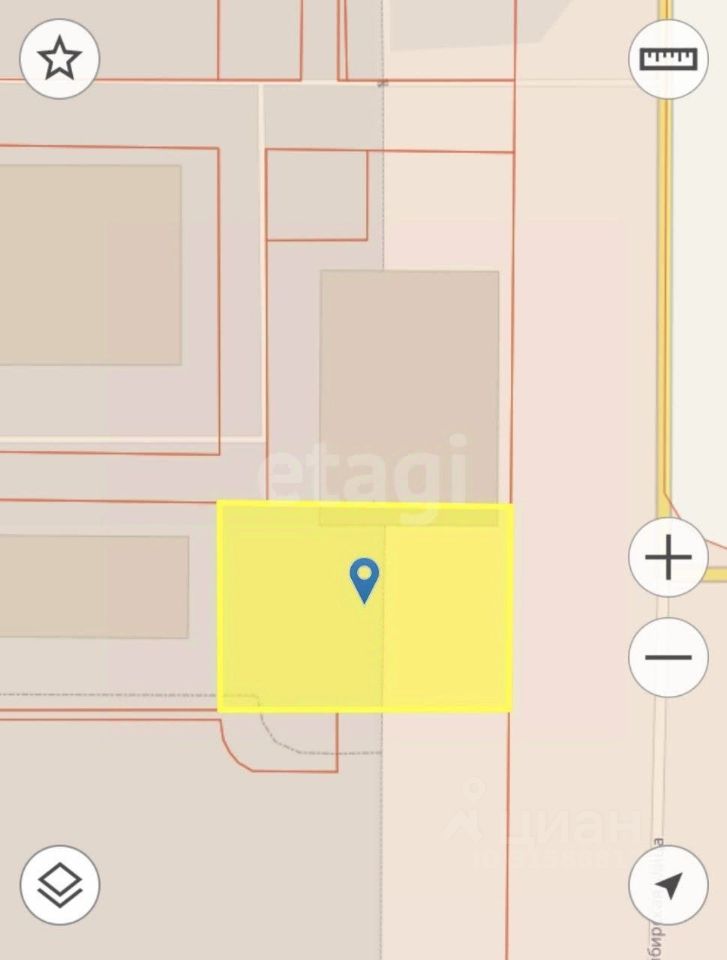Zoom in on the map

tap(667, 558)
